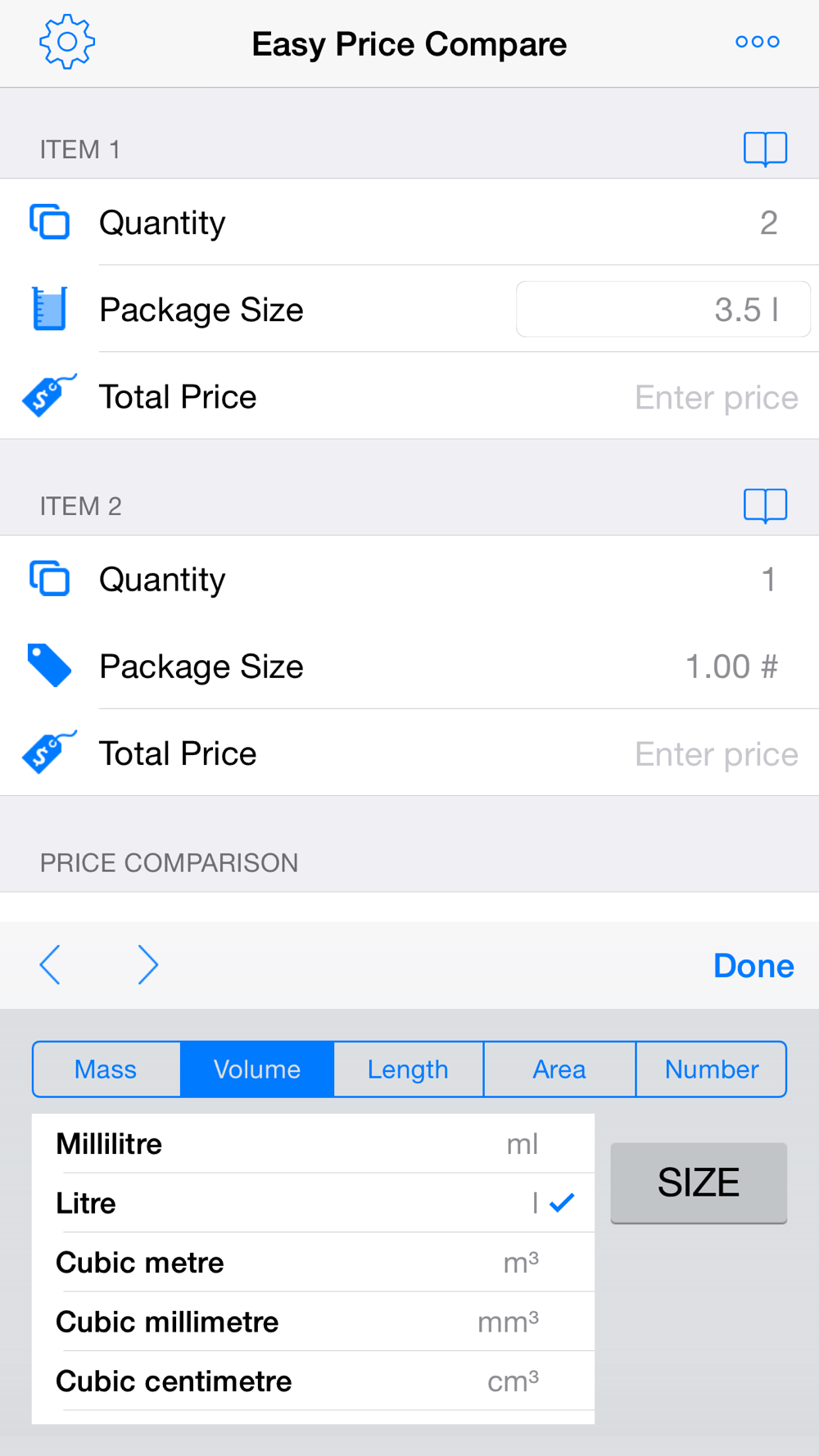Go to previous field arrow
The height and width of the screenshot is (1456, 819).
pyautogui.click(x=51, y=965)
